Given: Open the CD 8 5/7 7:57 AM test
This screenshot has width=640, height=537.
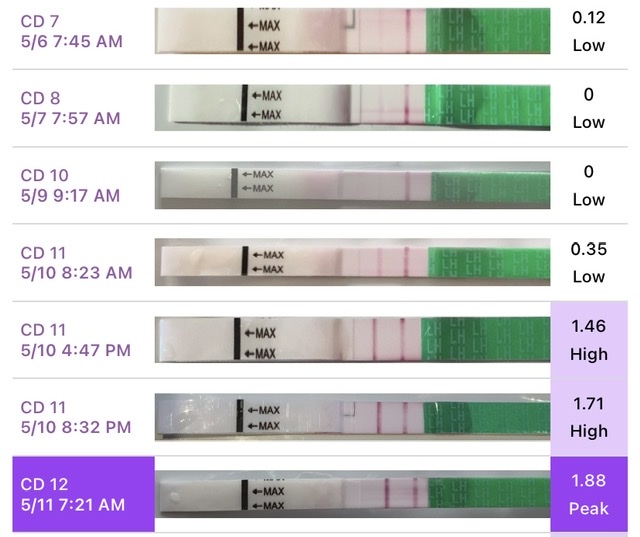Looking at the screenshot, I should 70,108.
